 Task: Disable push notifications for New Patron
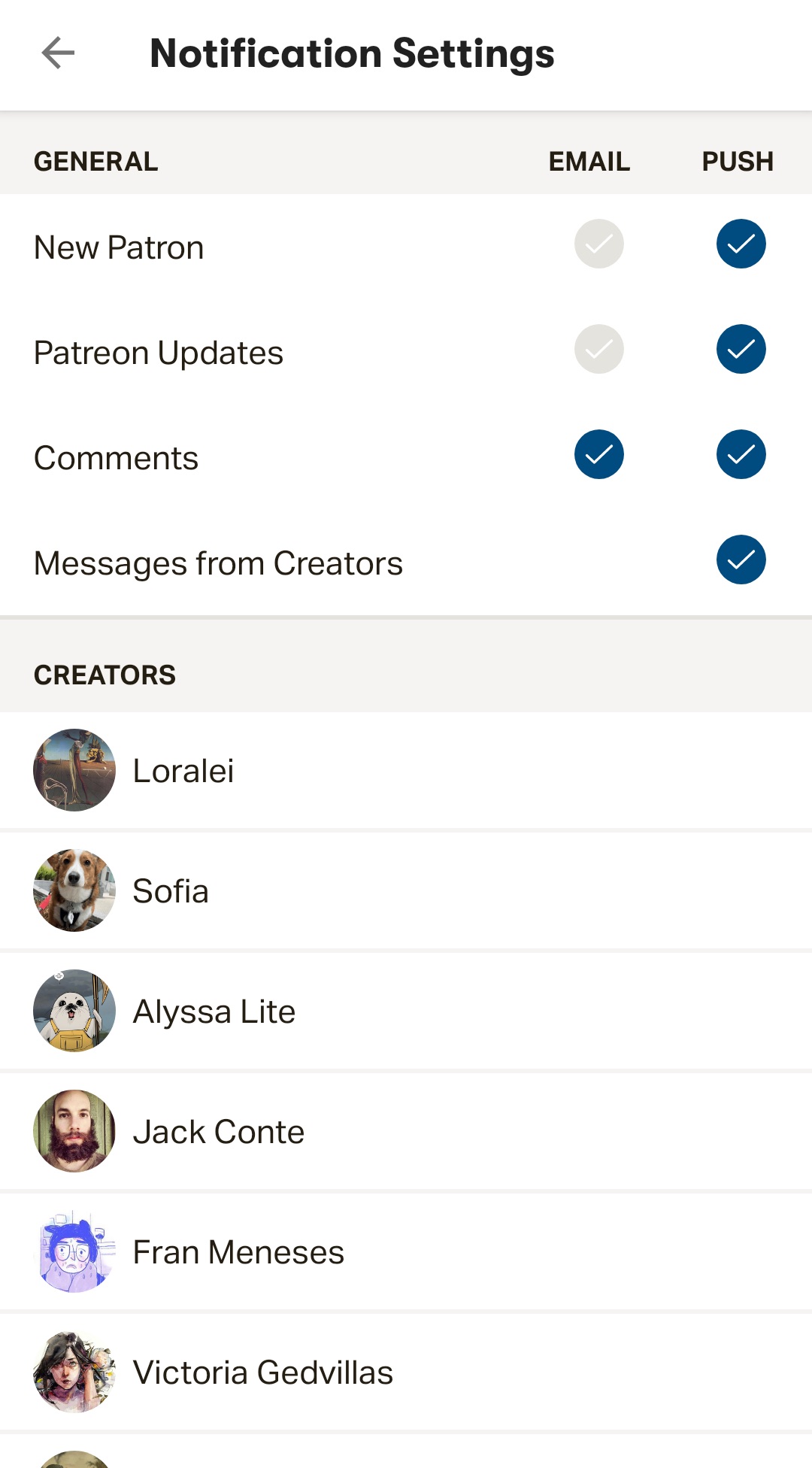[x=741, y=244]
